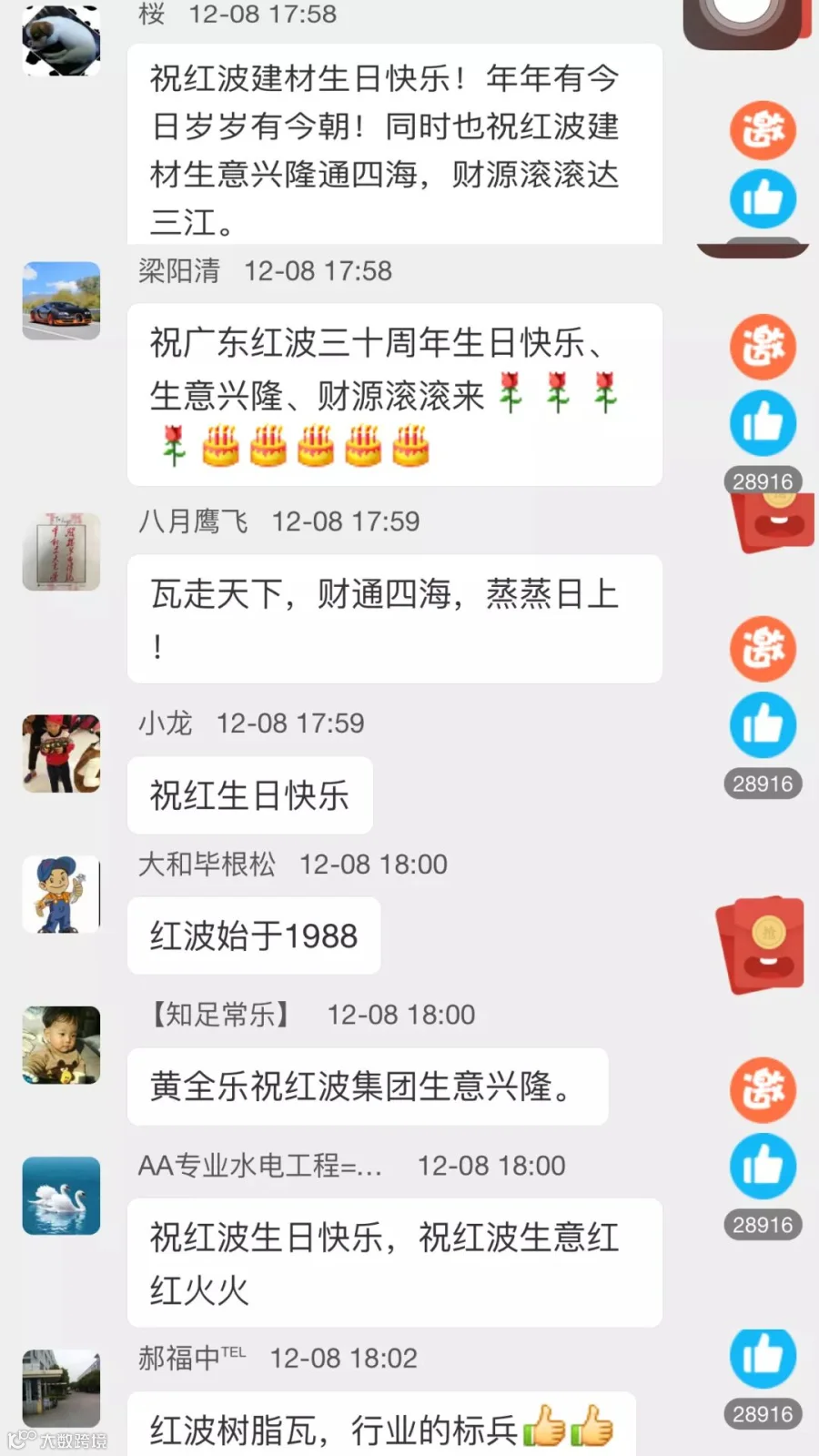Tap 小龙's avatar picture

[x=61, y=753]
